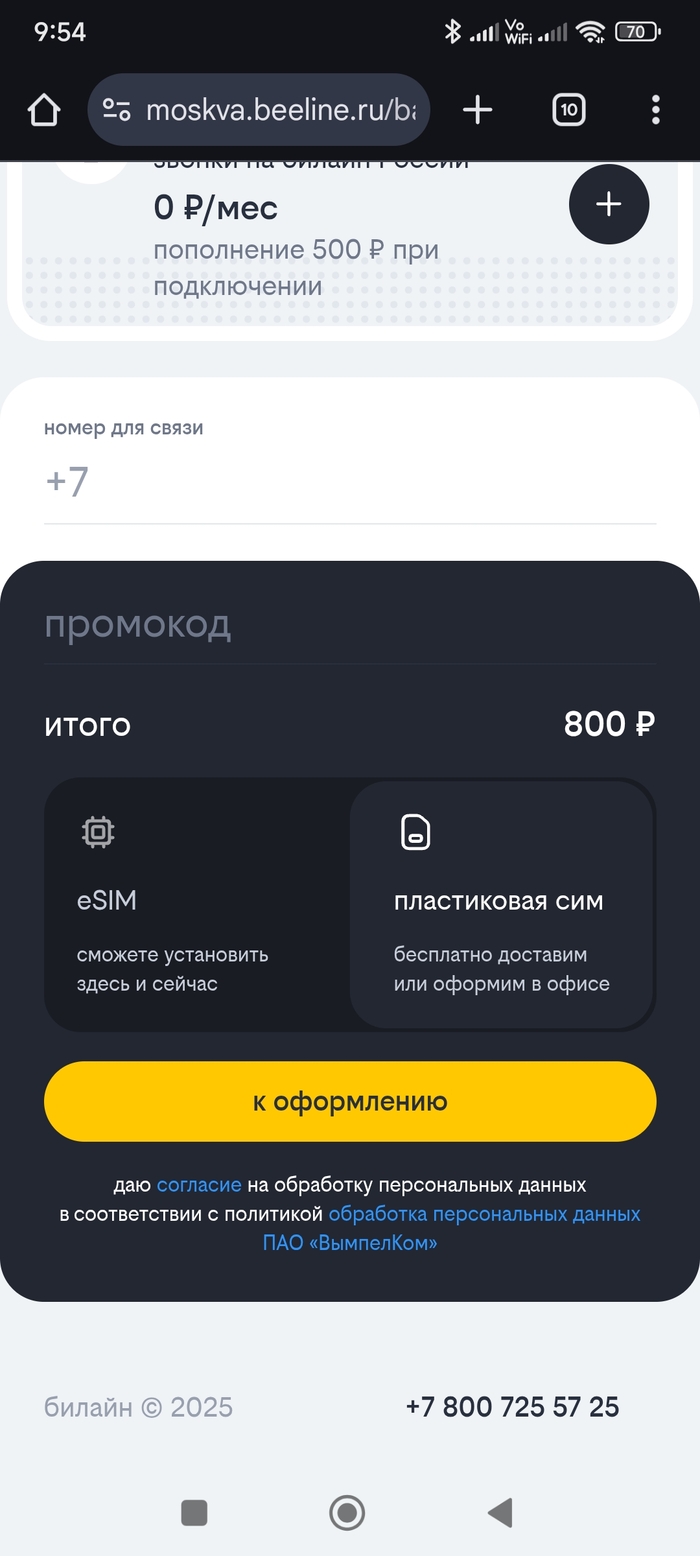The height and width of the screenshot is (1556, 700).
Task: Call +7 800 725 57 25
Action: (x=512, y=1407)
